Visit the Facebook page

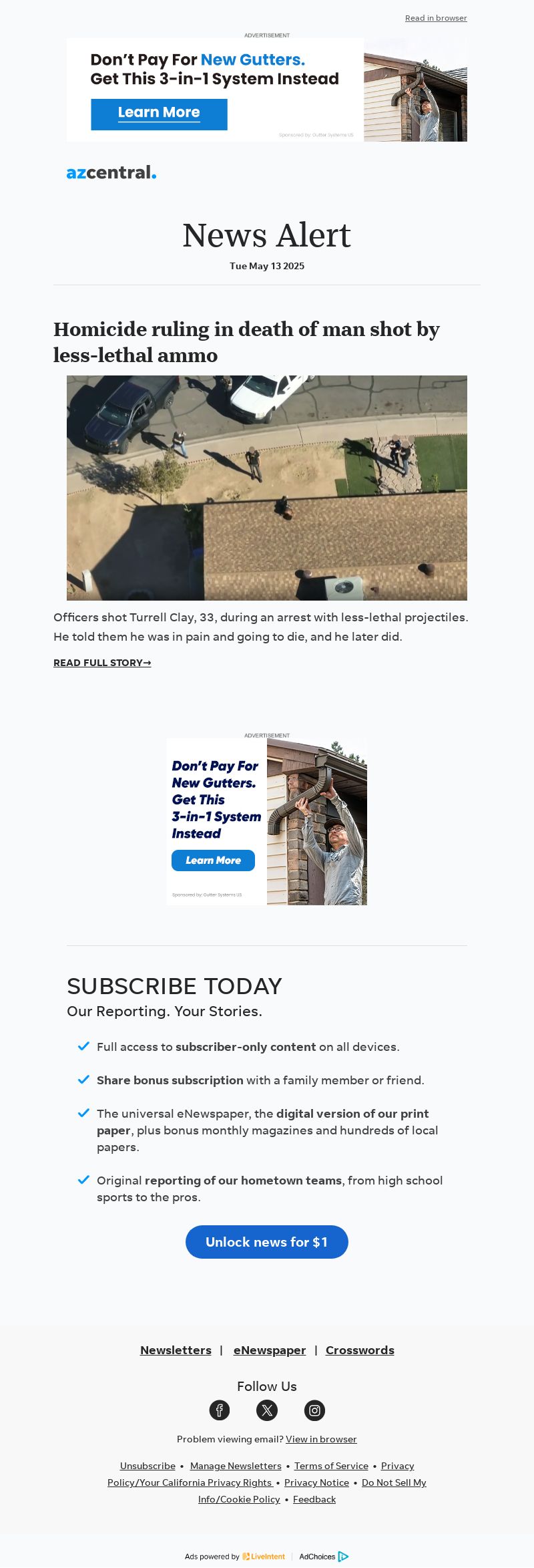point(220,1410)
